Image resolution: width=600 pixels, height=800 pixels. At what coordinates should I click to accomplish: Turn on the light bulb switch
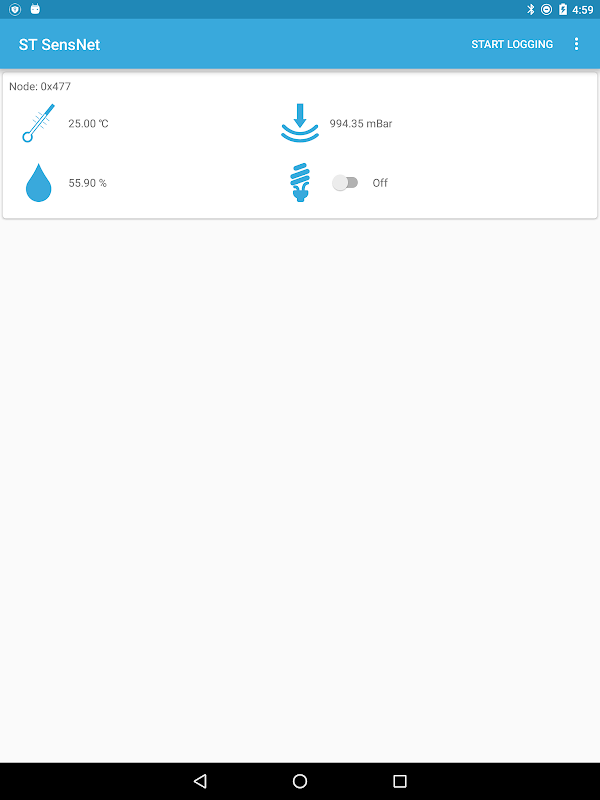click(345, 183)
